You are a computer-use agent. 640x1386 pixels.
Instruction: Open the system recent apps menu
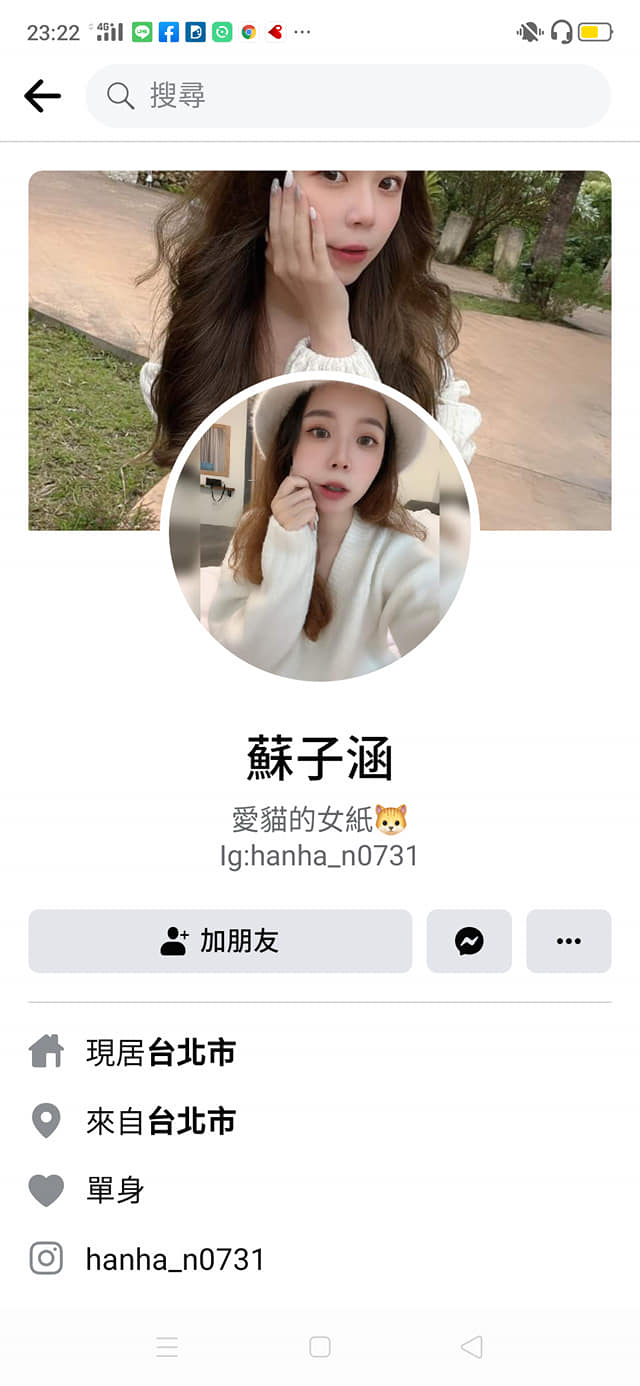(x=167, y=1347)
